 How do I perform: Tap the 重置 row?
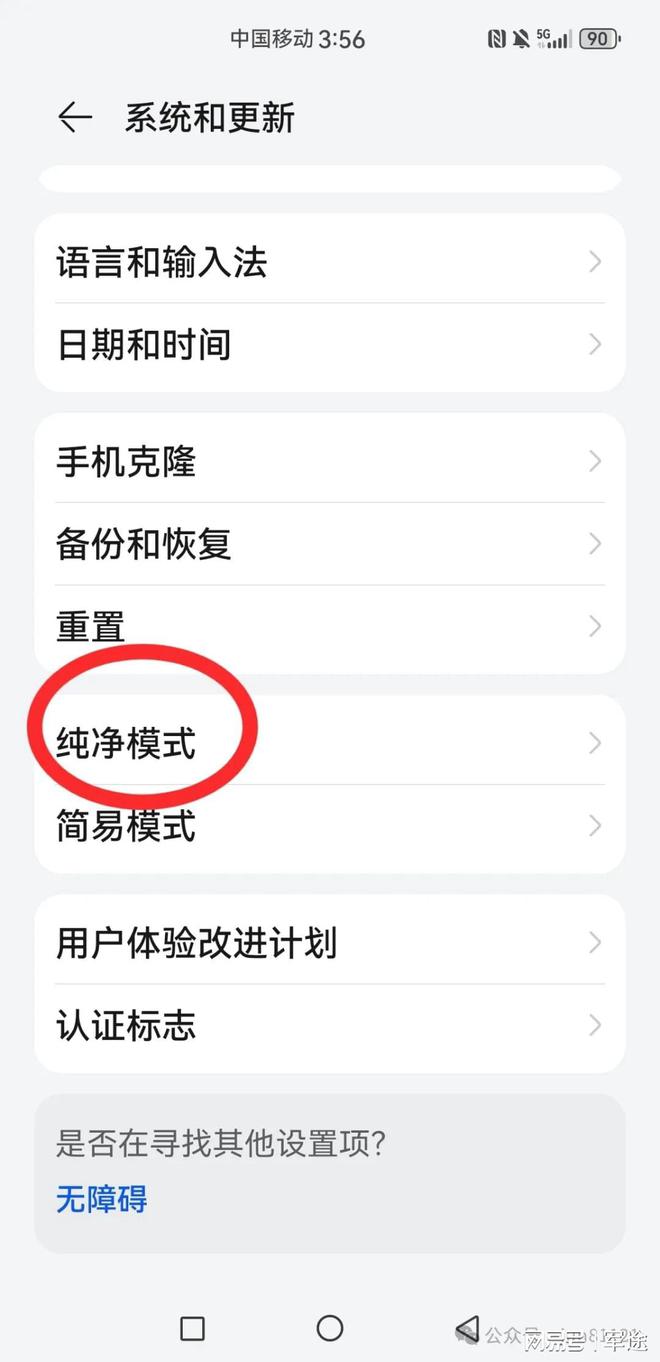pyautogui.click(x=330, y=627)
